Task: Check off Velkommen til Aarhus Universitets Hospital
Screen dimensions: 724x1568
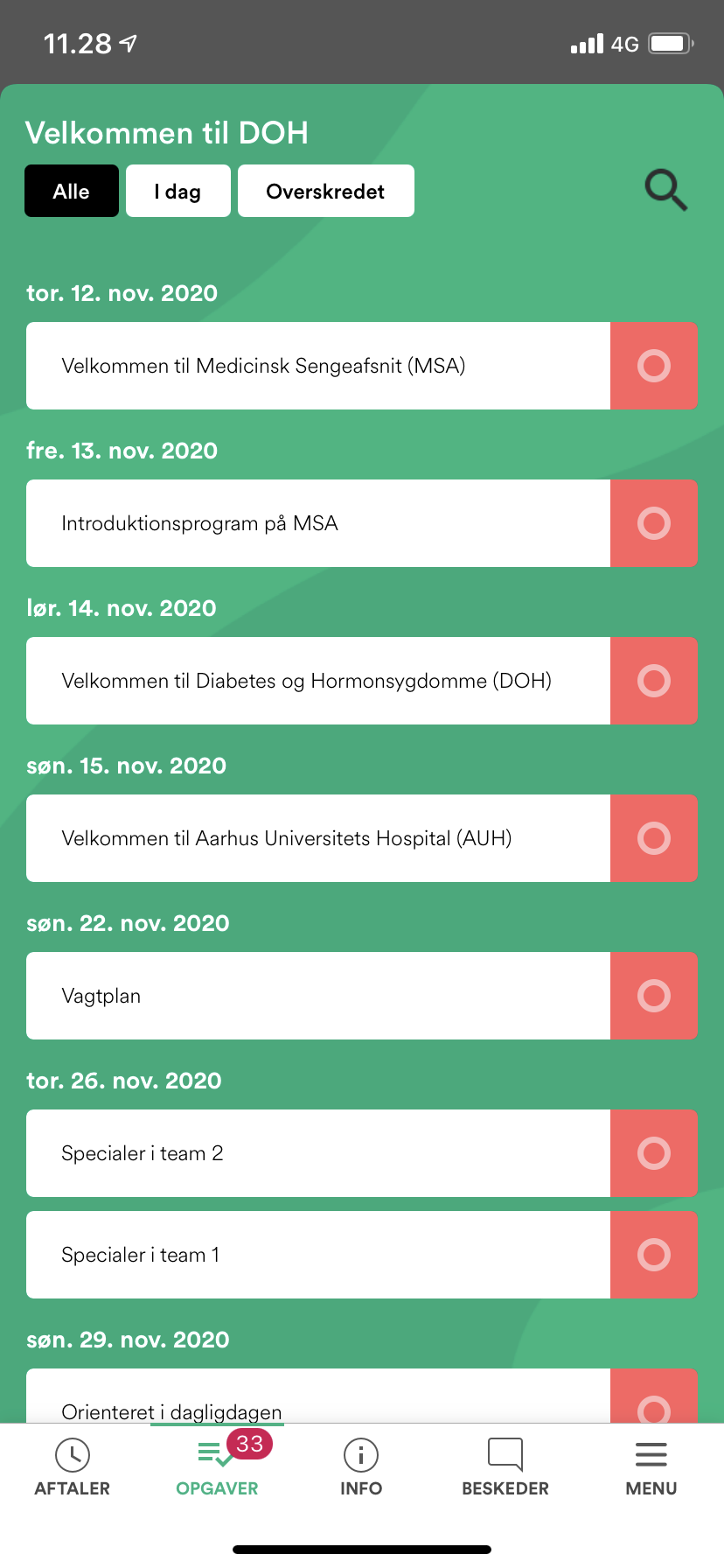Action: (x=653, y=838)
